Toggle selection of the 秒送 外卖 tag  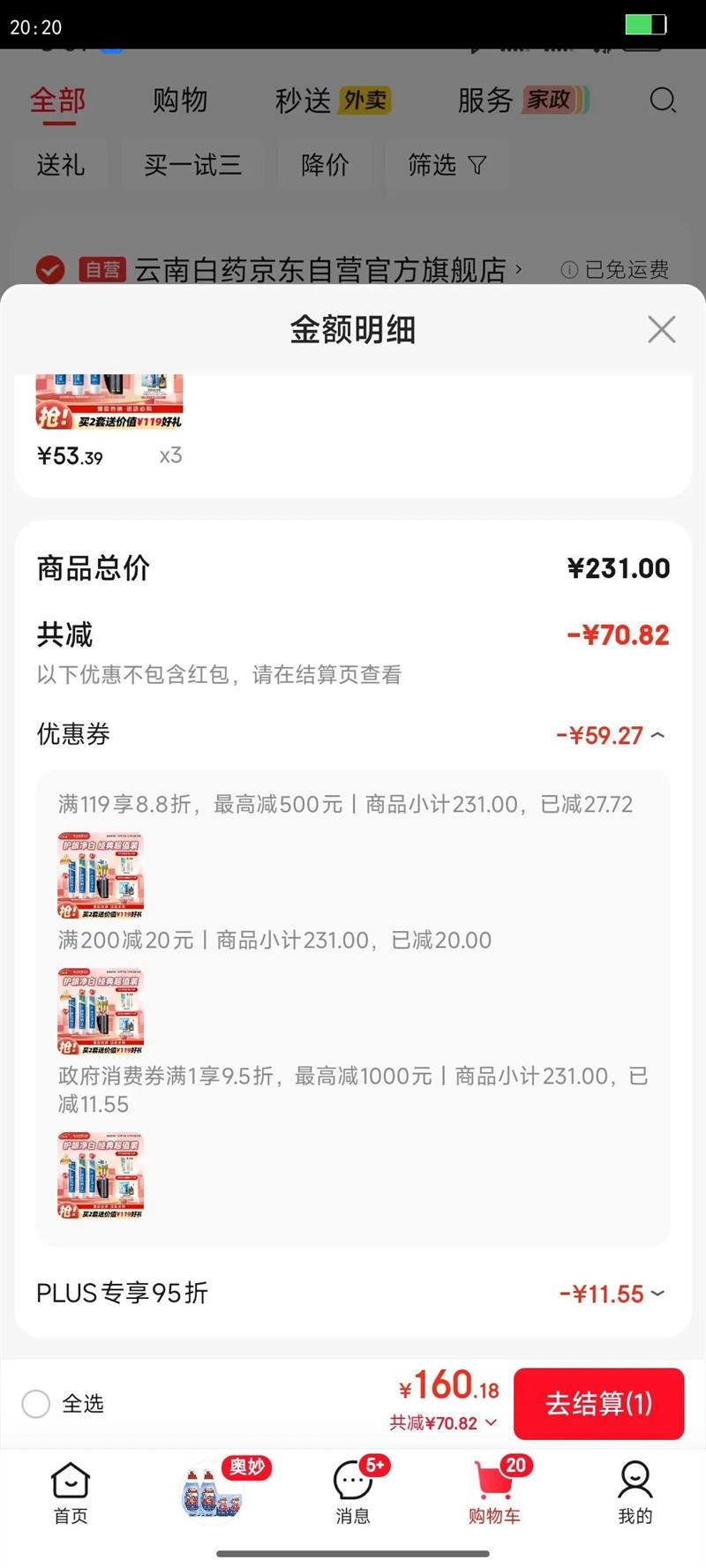pos(331,101)
